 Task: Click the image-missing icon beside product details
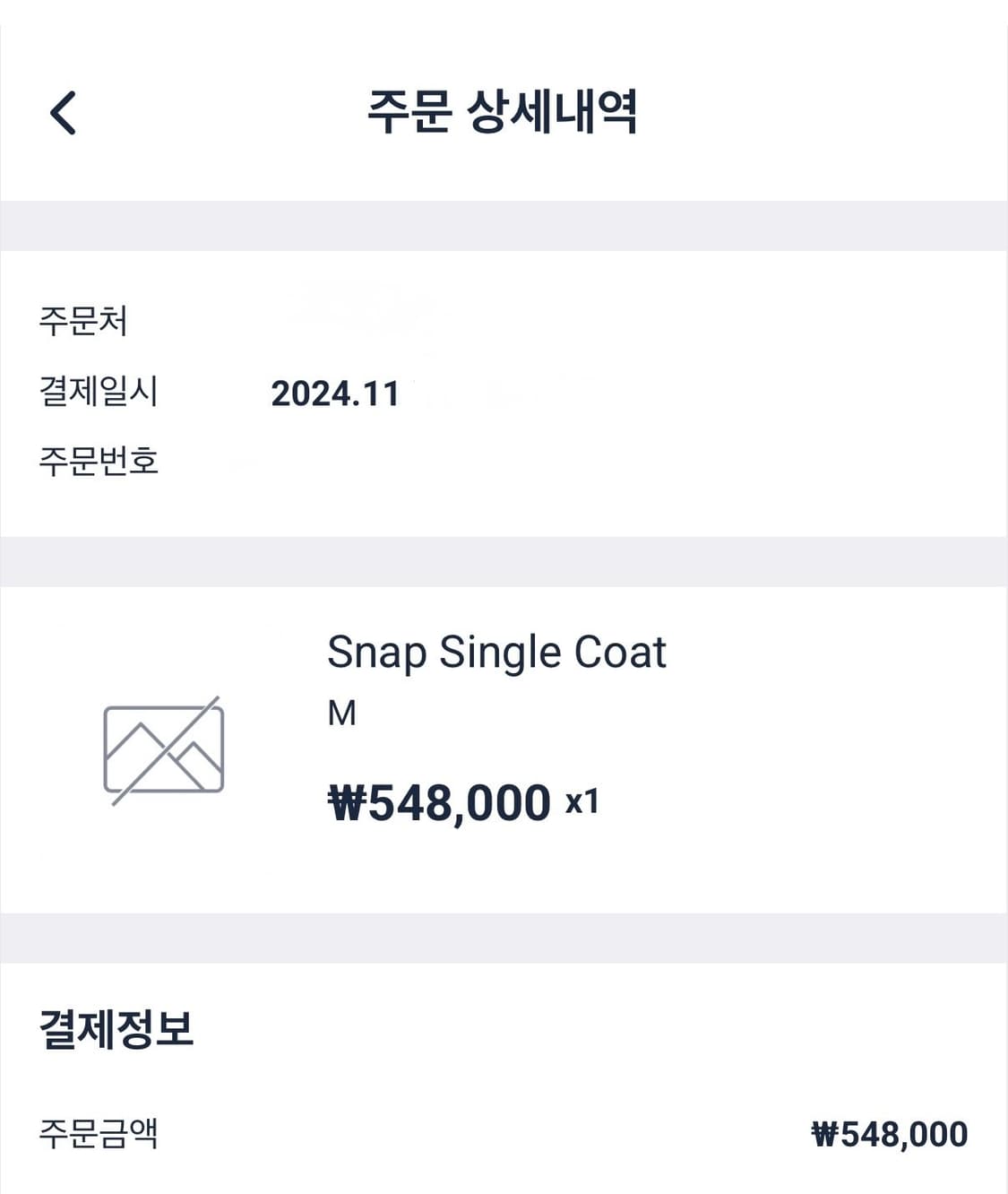164,748
